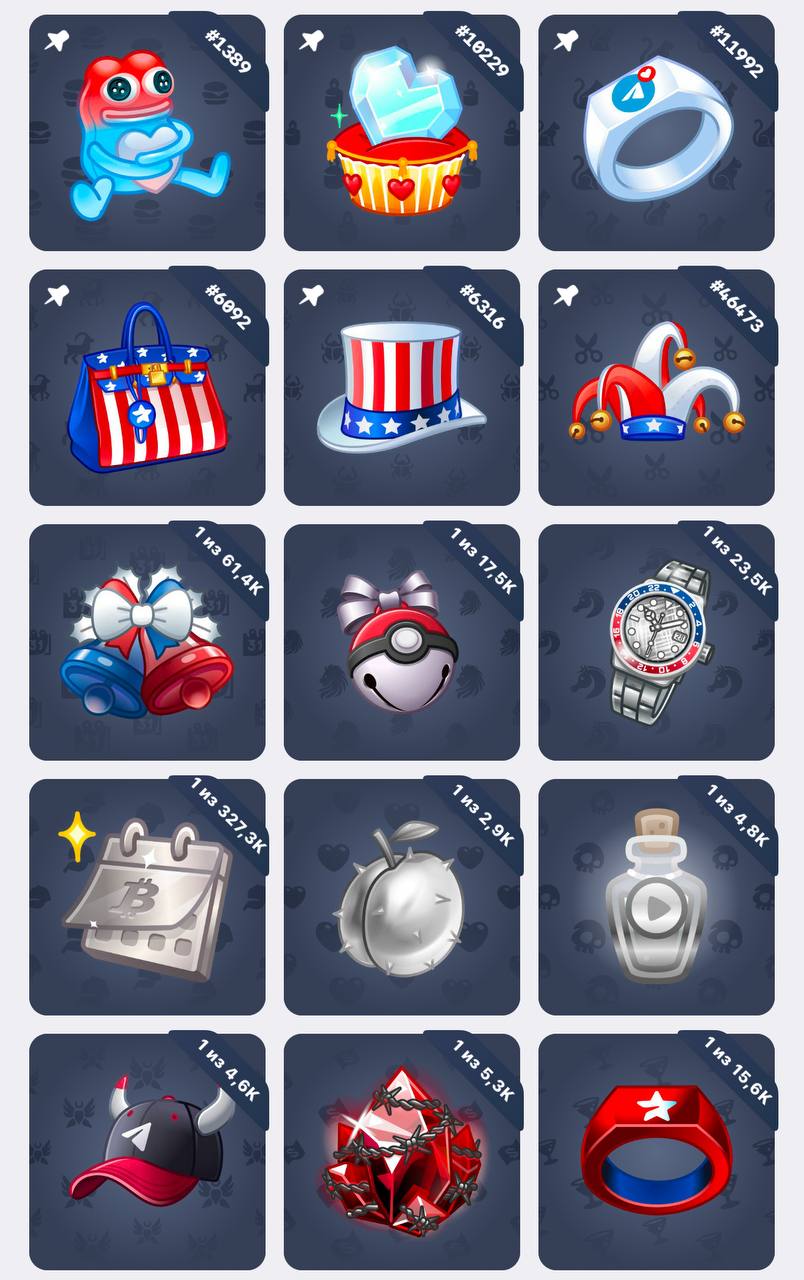Select the pokeball bell gift 1 из 17,5K

click(401, 643)
